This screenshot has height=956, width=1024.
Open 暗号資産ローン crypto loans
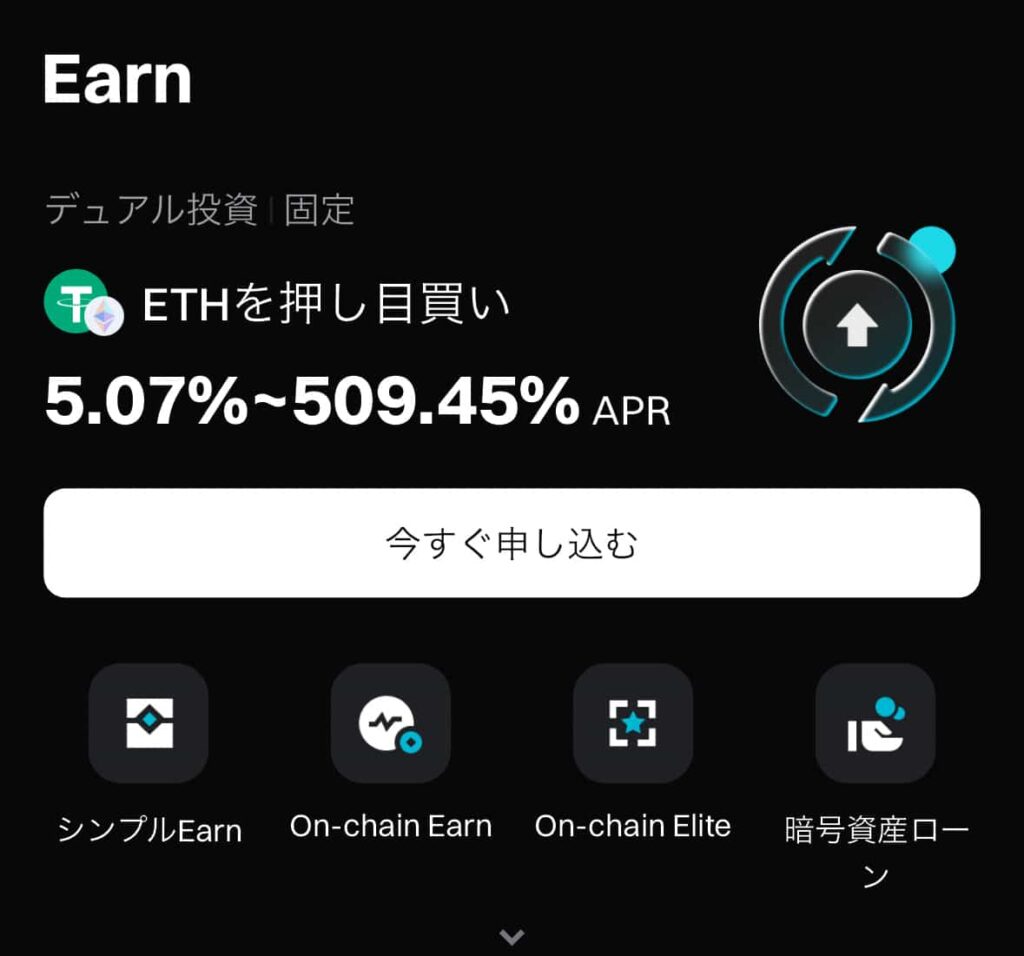[875, 723]
